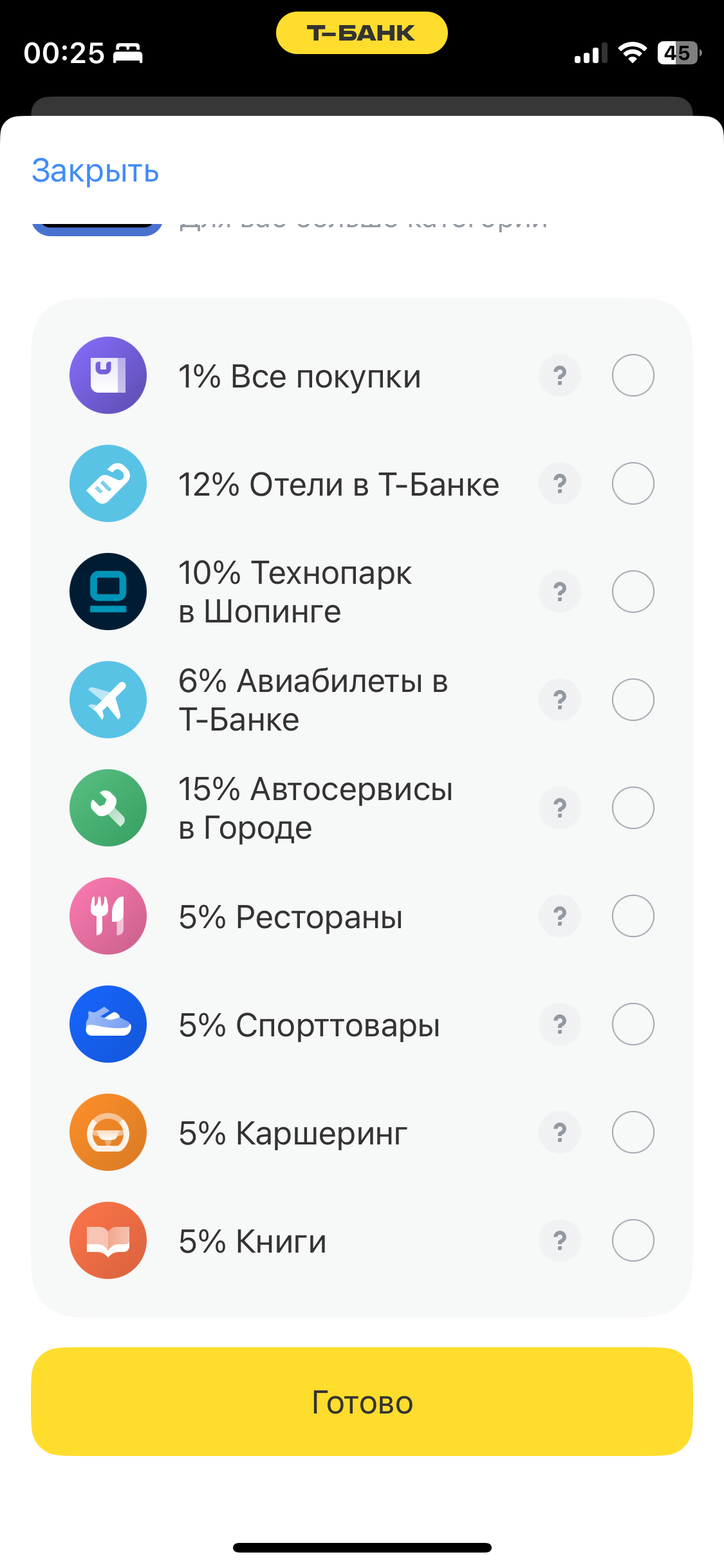724x1568 pixels.
Task: Select 6% Авиабилеты в Т-Банке
Action: (633, 700)
